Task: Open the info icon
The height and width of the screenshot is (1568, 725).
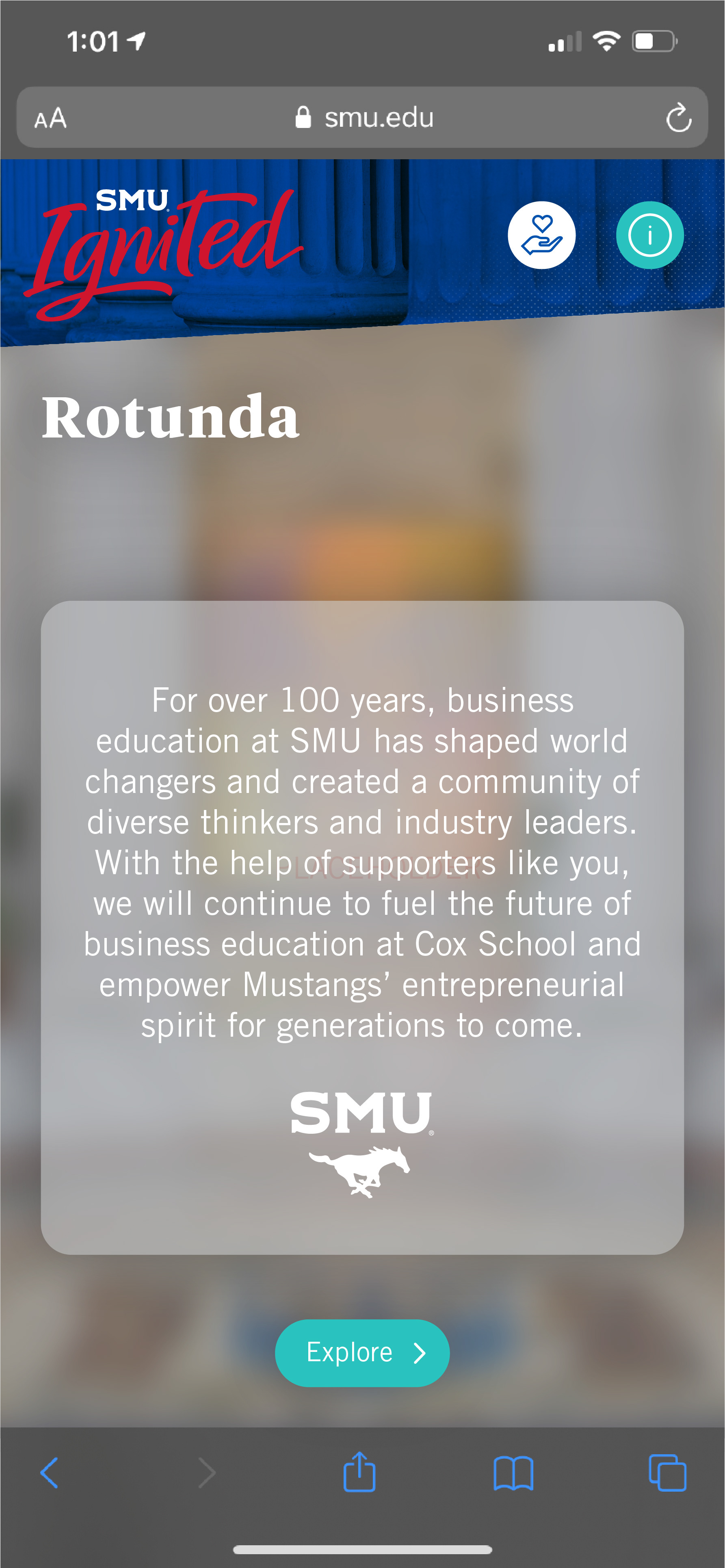Action: pos(649,235)
